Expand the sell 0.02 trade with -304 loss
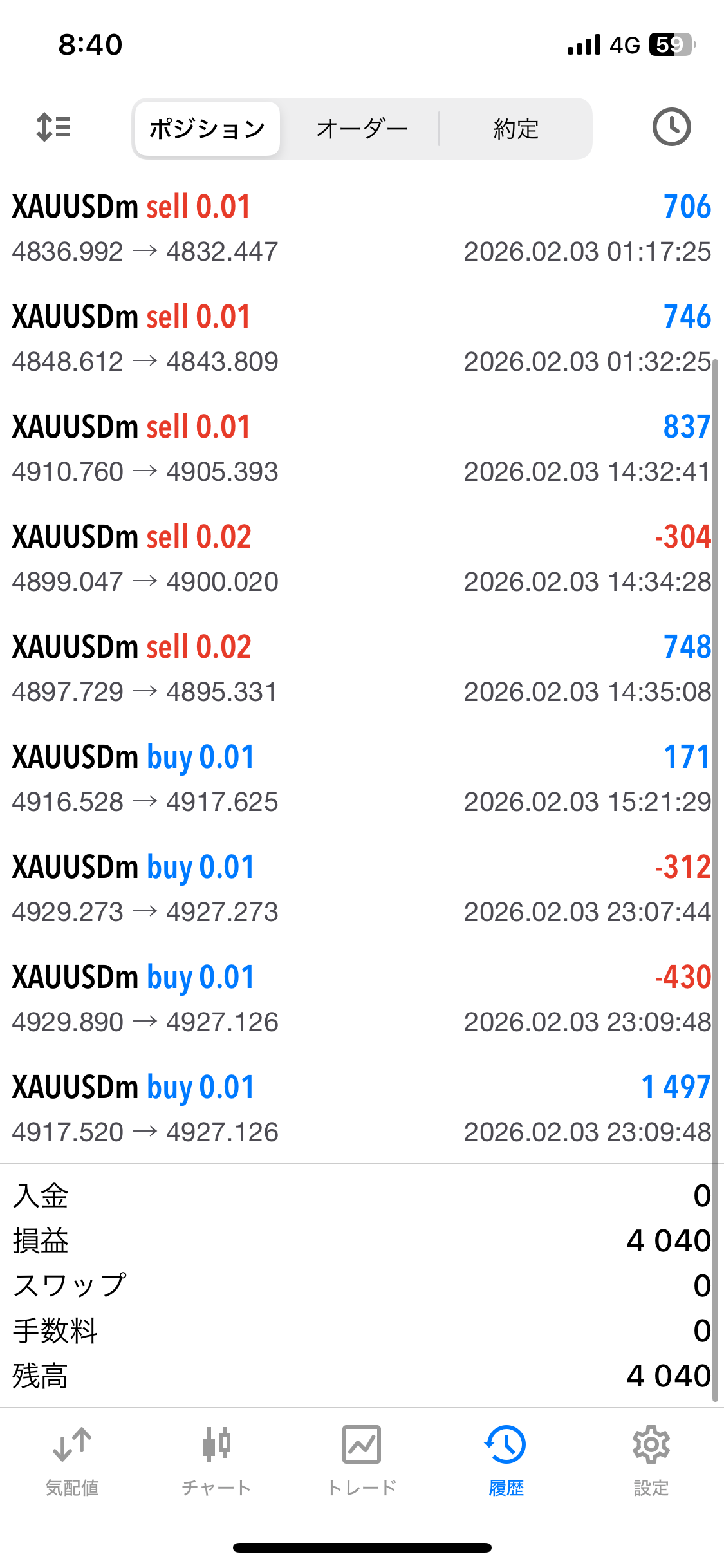Screen dimensions: 724x1568 (362, 559)
